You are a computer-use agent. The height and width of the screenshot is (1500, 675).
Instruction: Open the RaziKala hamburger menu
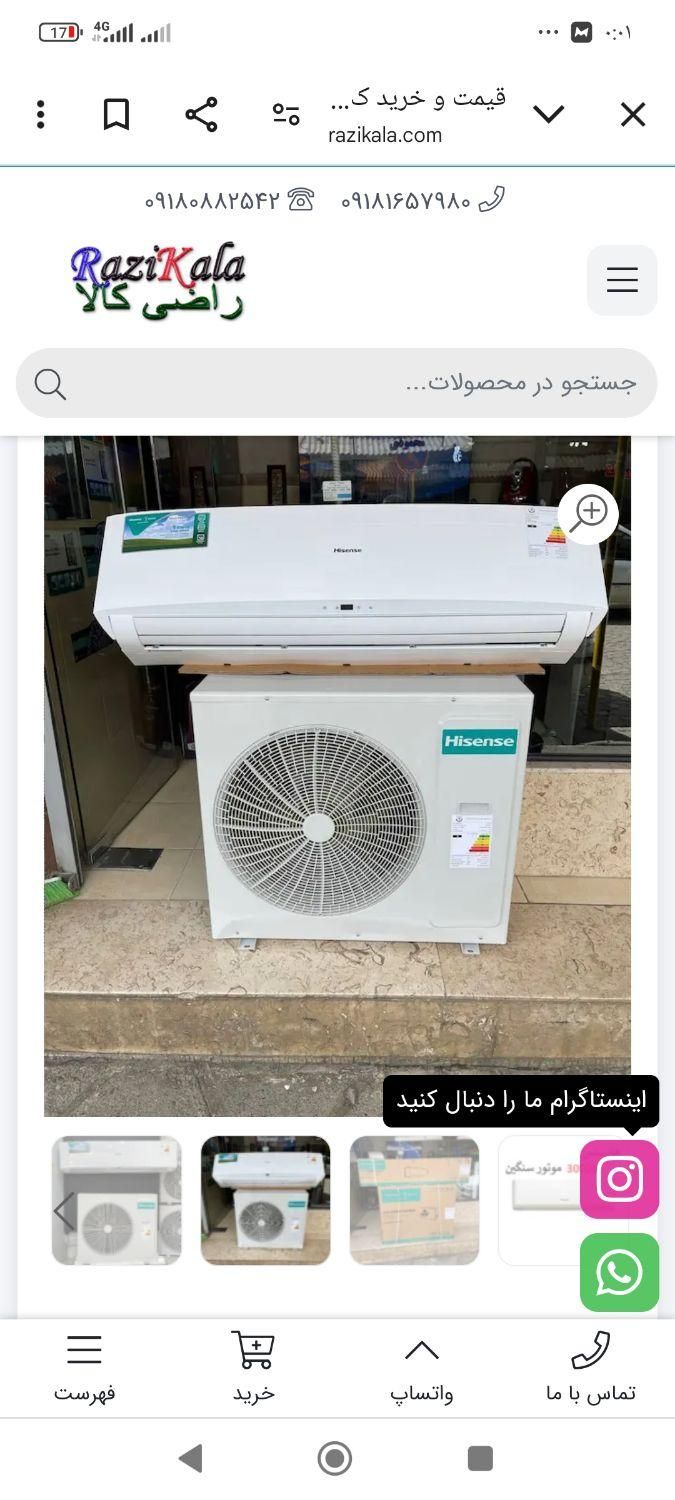coord(621,280)
